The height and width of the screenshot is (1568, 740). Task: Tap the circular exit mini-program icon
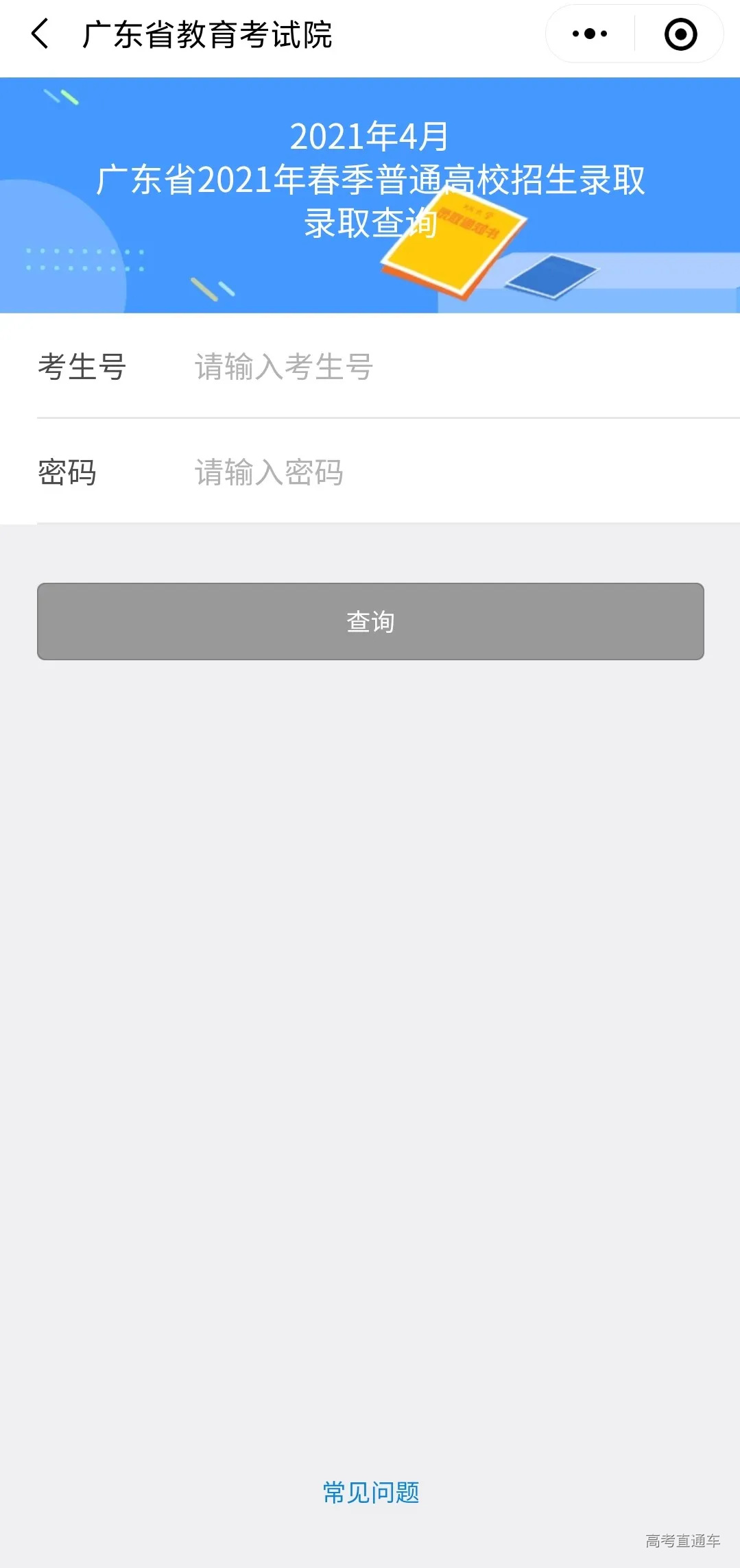tap(680, 33)
